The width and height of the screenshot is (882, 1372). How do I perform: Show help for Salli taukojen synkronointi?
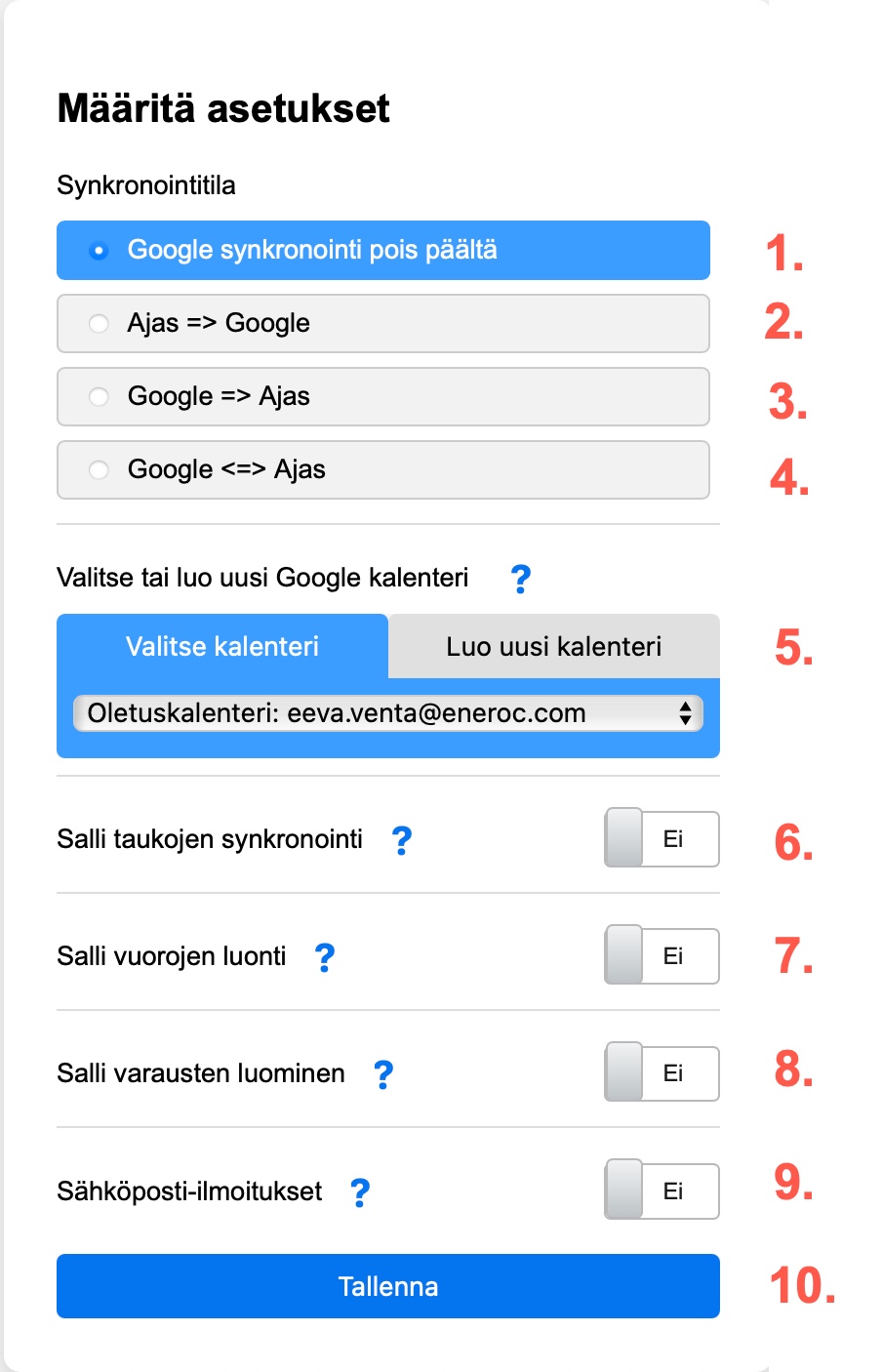point(401,840)
